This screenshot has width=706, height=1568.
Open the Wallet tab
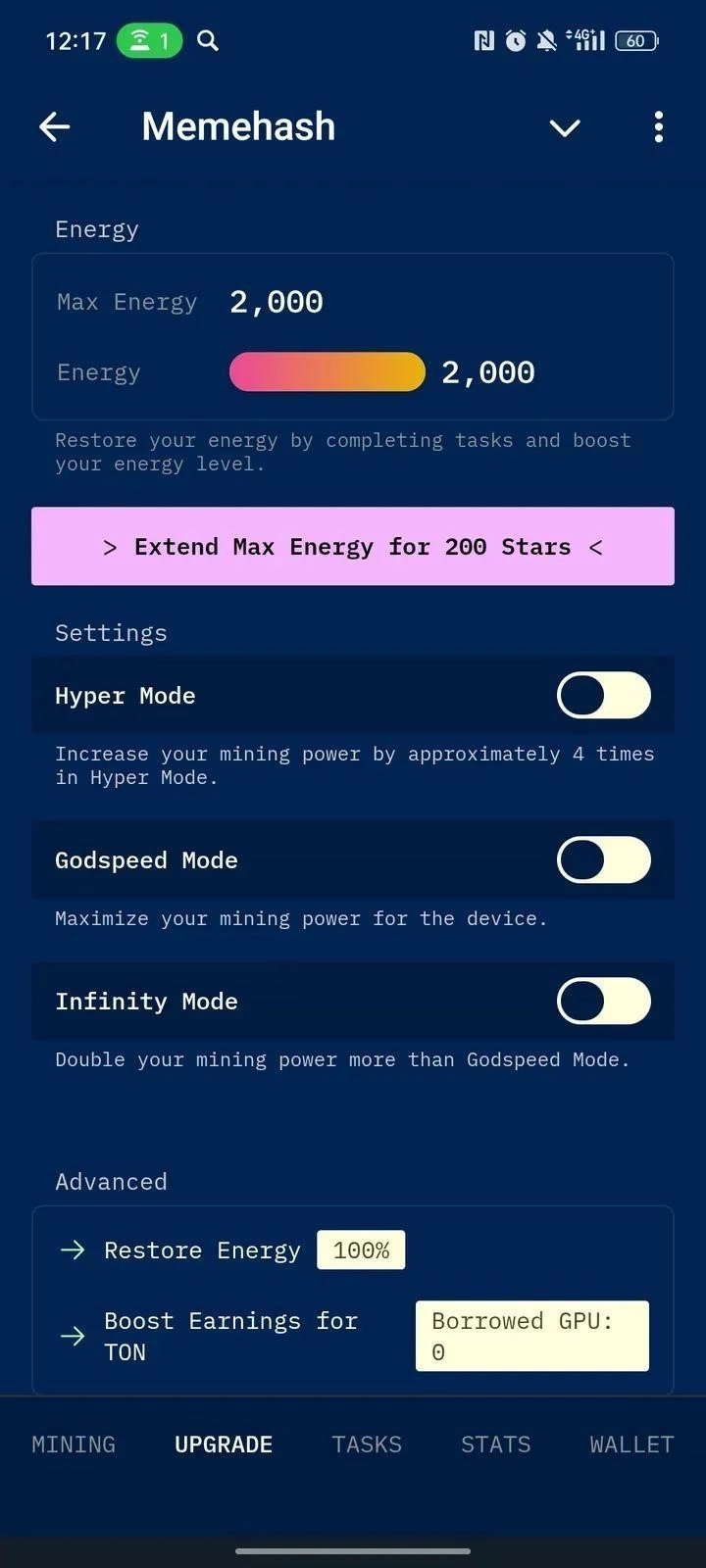click(x=631, y=1445)
